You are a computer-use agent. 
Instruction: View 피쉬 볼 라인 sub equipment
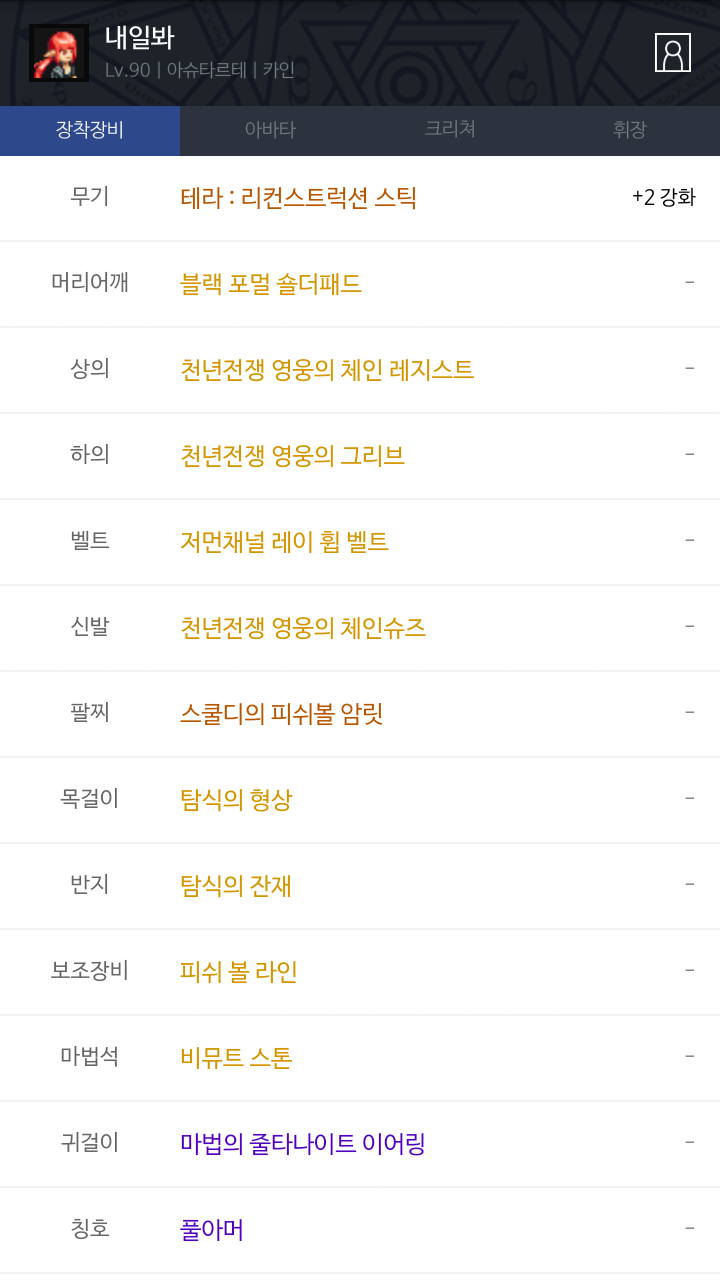[x=239, y=972]
